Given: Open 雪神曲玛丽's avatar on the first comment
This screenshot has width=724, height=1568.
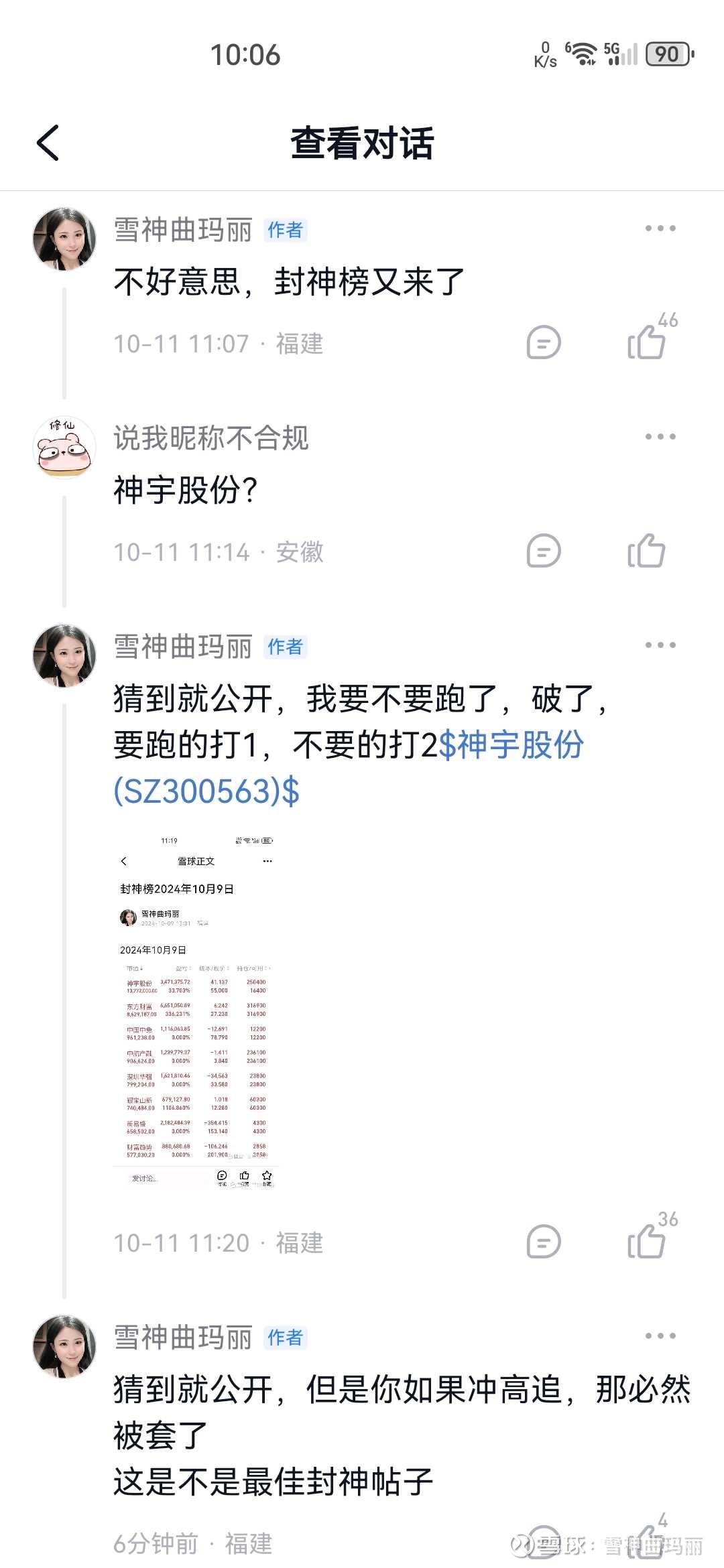Looking at the screenshot, I should coord(64,239).
